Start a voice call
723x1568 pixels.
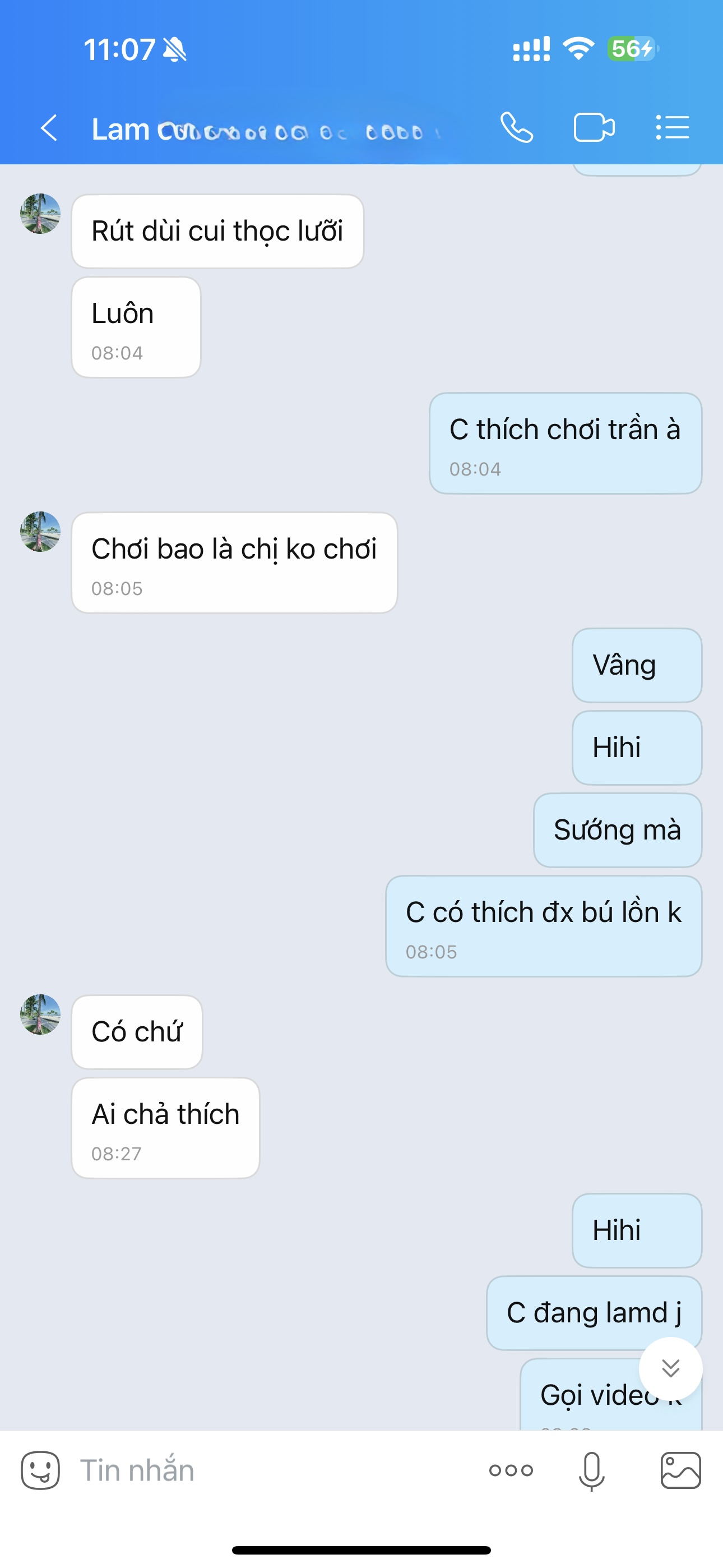coord(517,128)
